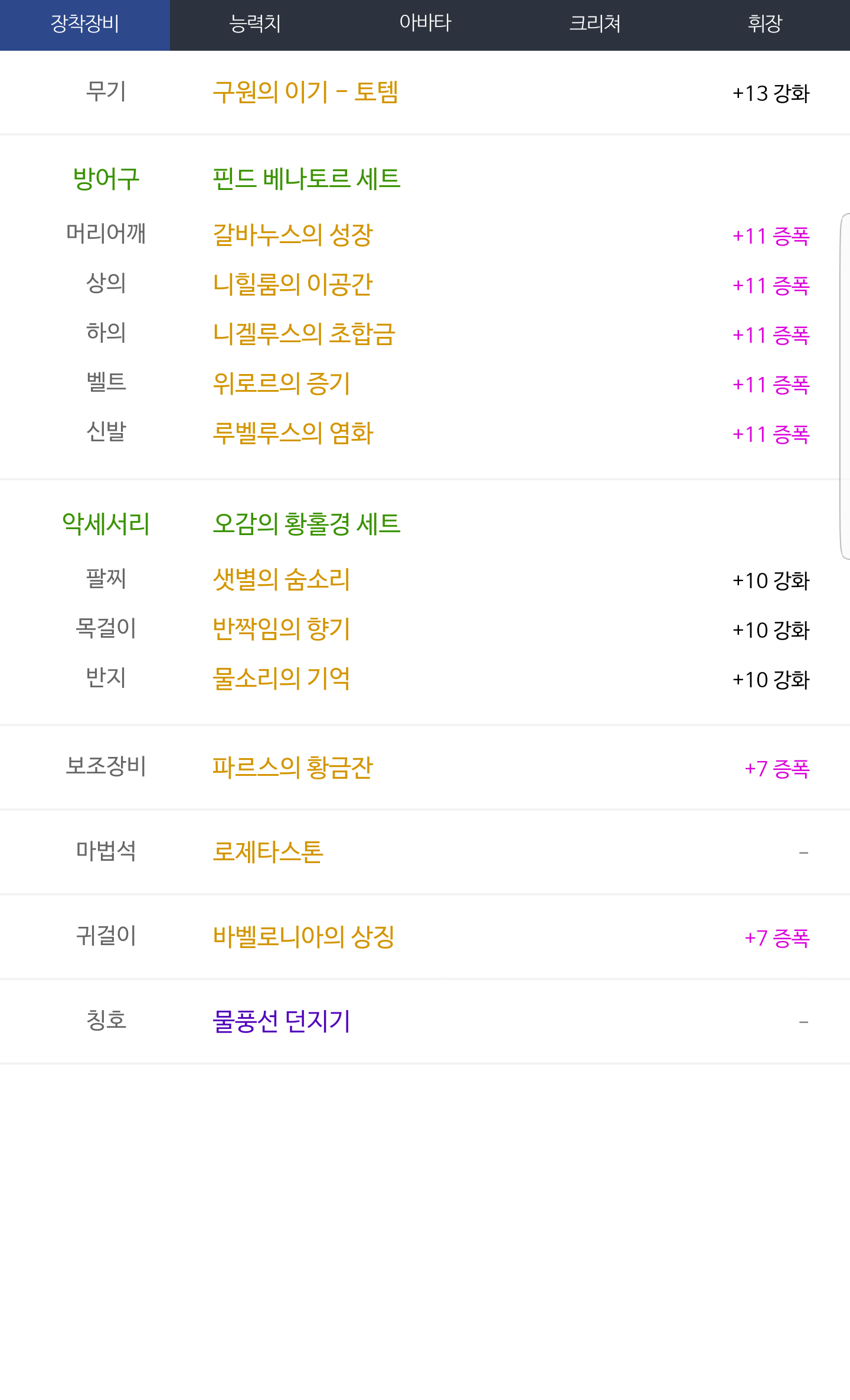Screen dimensions: 850x1400
Task: Open item 니겔루스의 초합금
Action: click(x=304, y=334)
